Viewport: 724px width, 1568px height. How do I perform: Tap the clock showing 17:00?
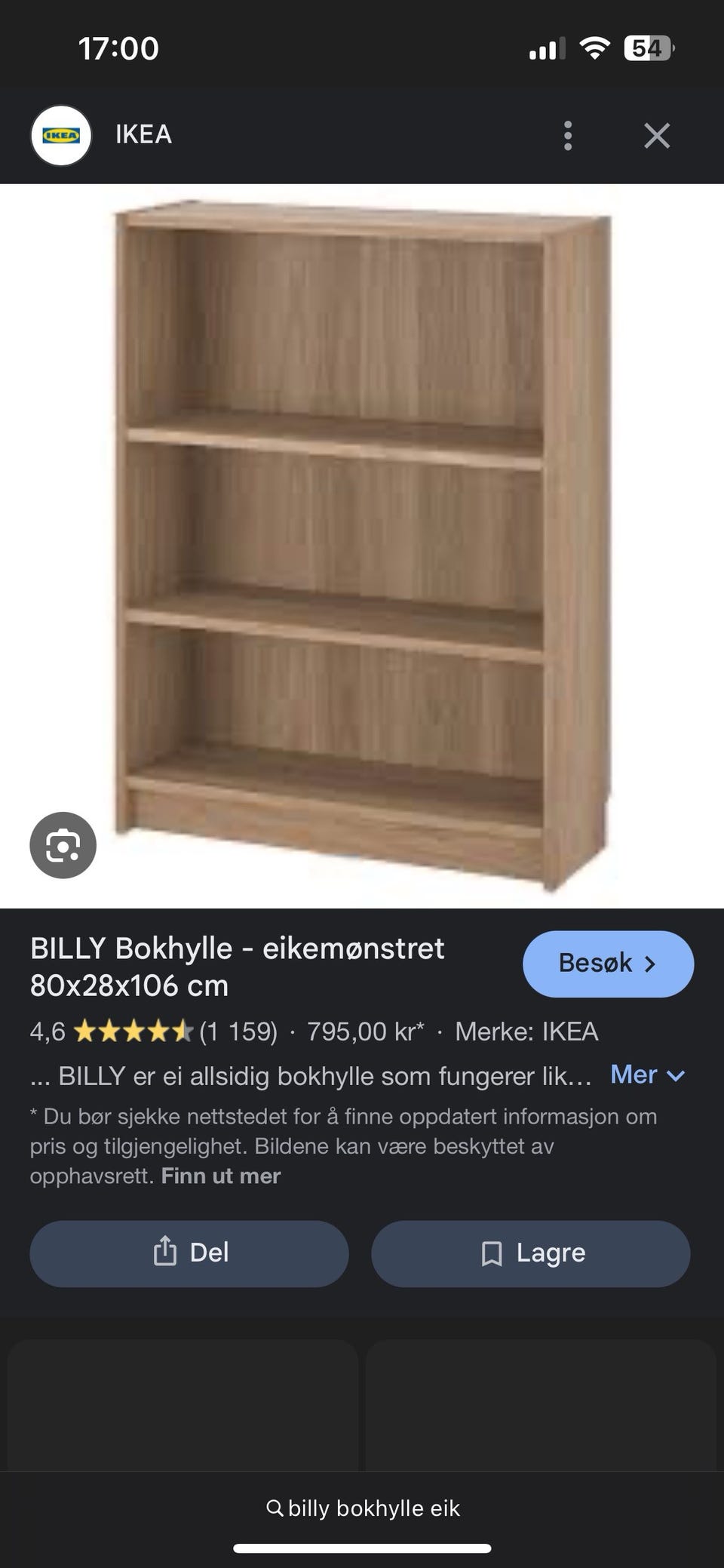pos(118,48)
